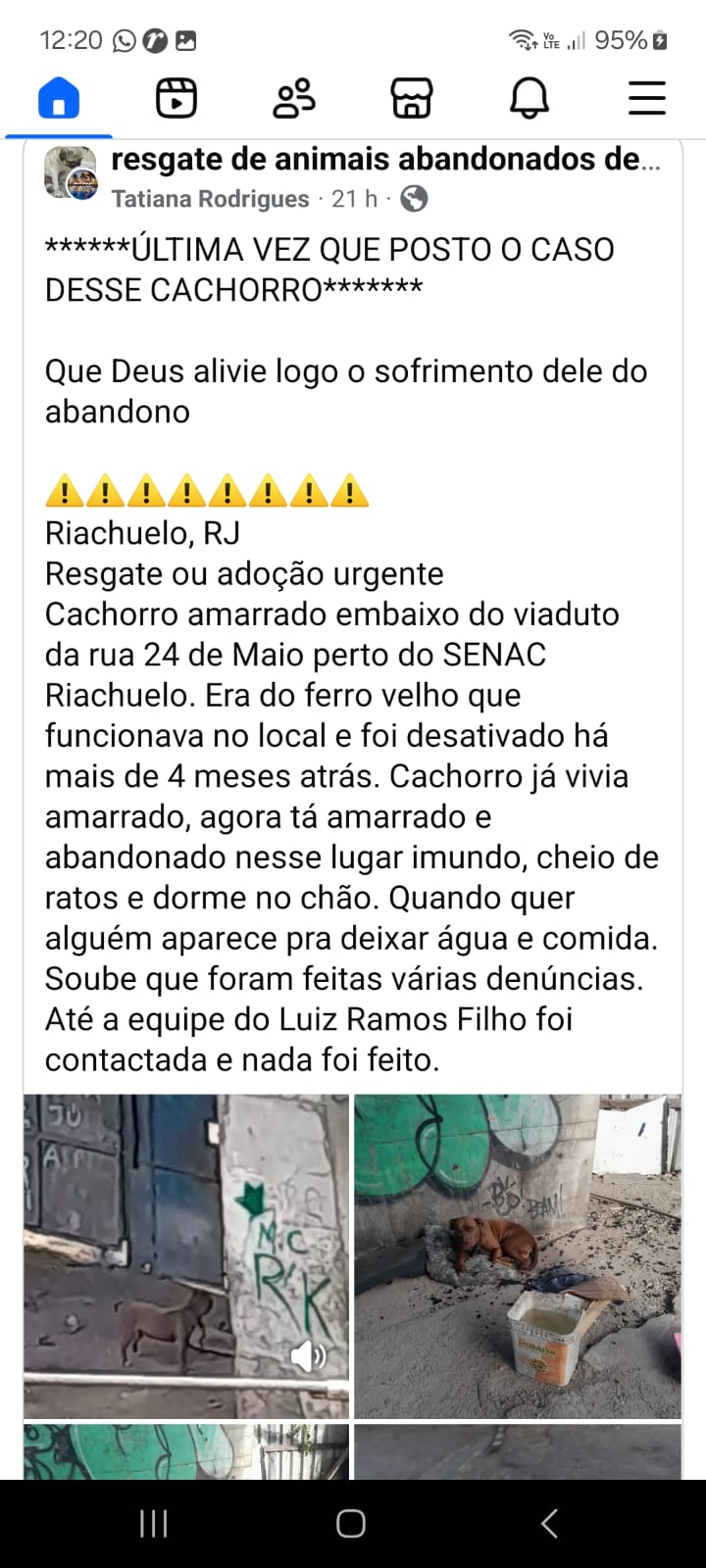Go back with system back button

point(549,1523)
